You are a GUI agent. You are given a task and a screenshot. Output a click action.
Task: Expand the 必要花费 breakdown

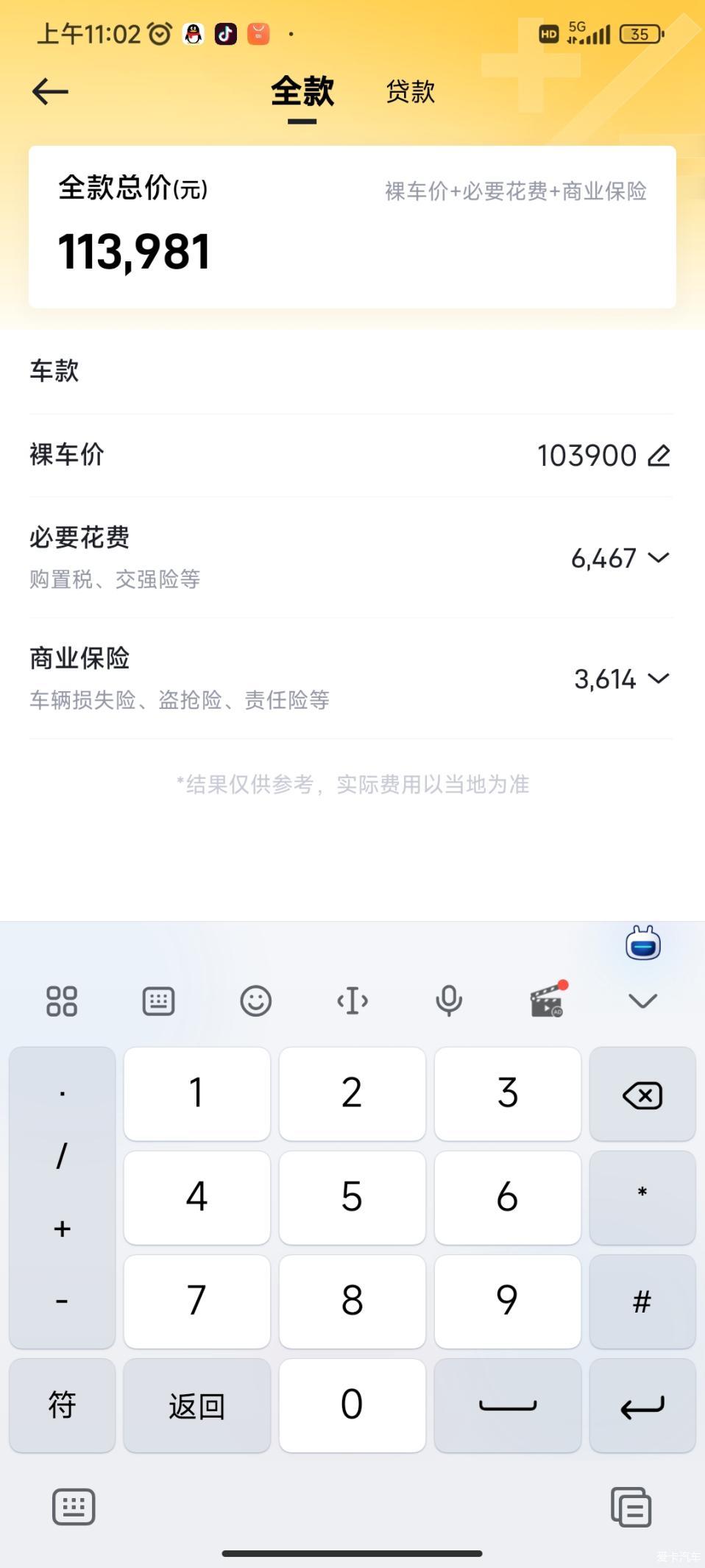pos(659,558)
